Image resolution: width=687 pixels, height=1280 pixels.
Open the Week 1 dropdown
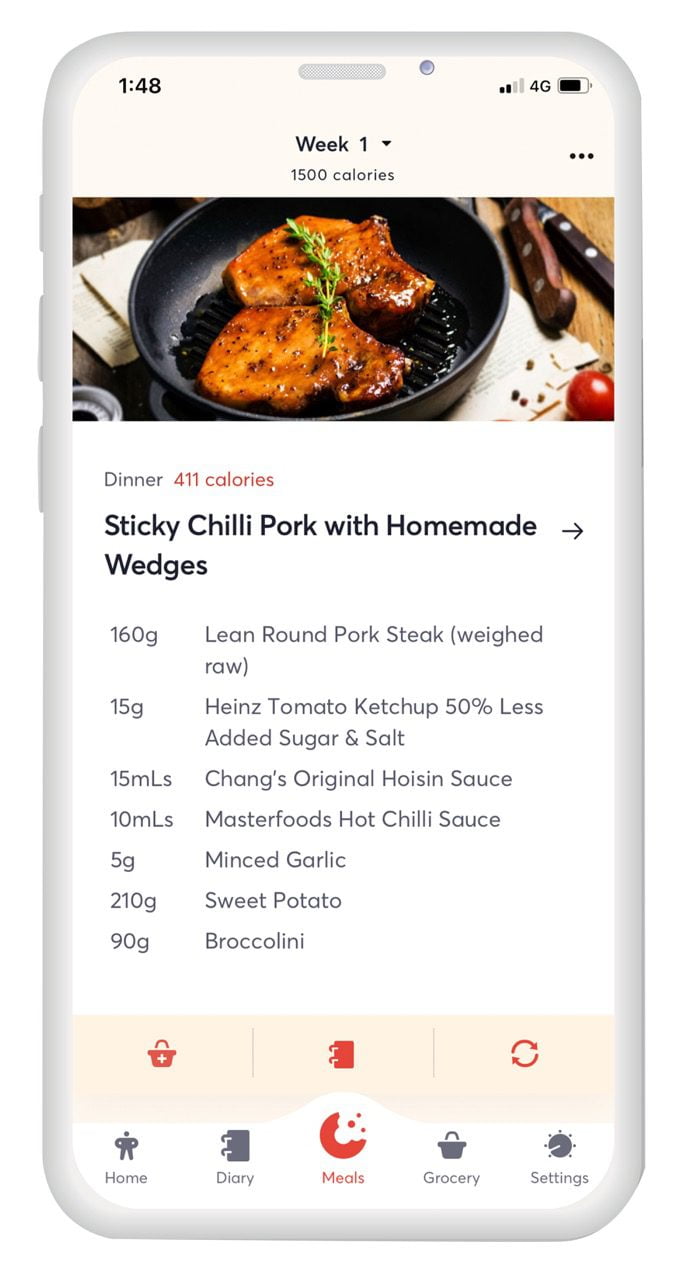point(343,144)
